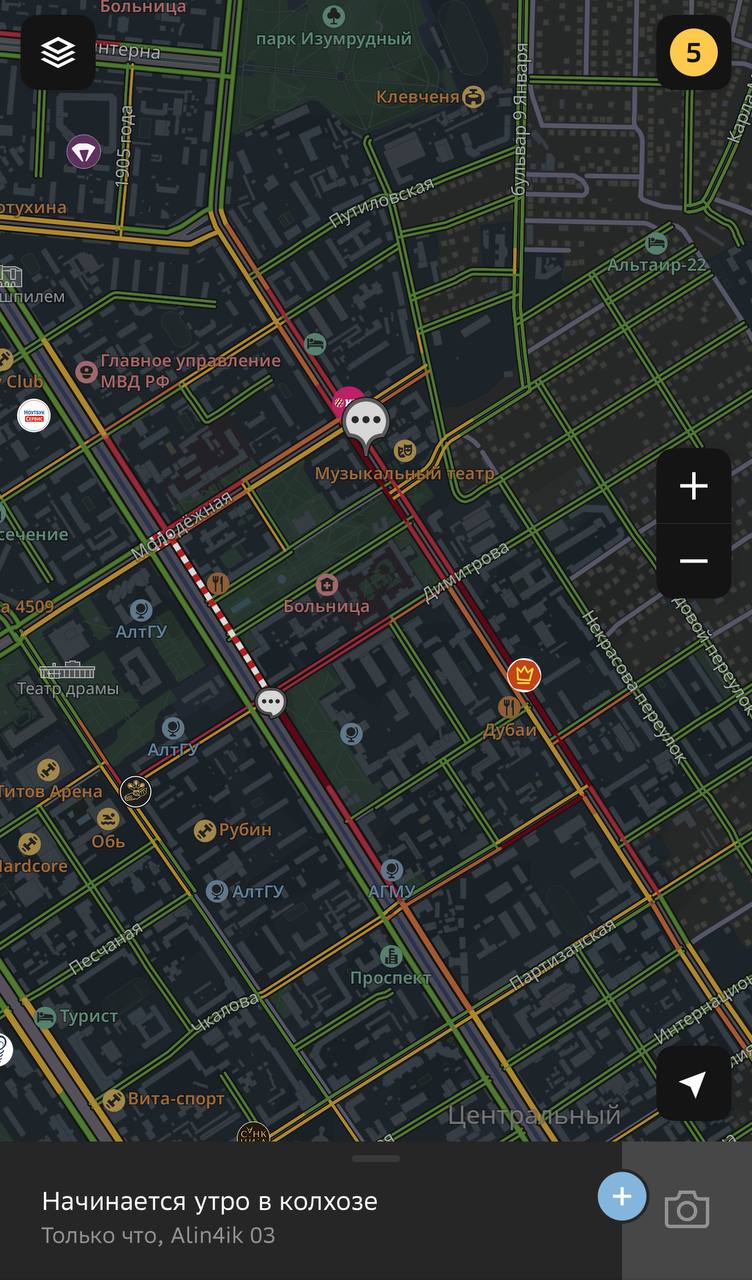Open the camera to attach photo
This screenshot has width=752, height=1280.
coord(687,1210)
